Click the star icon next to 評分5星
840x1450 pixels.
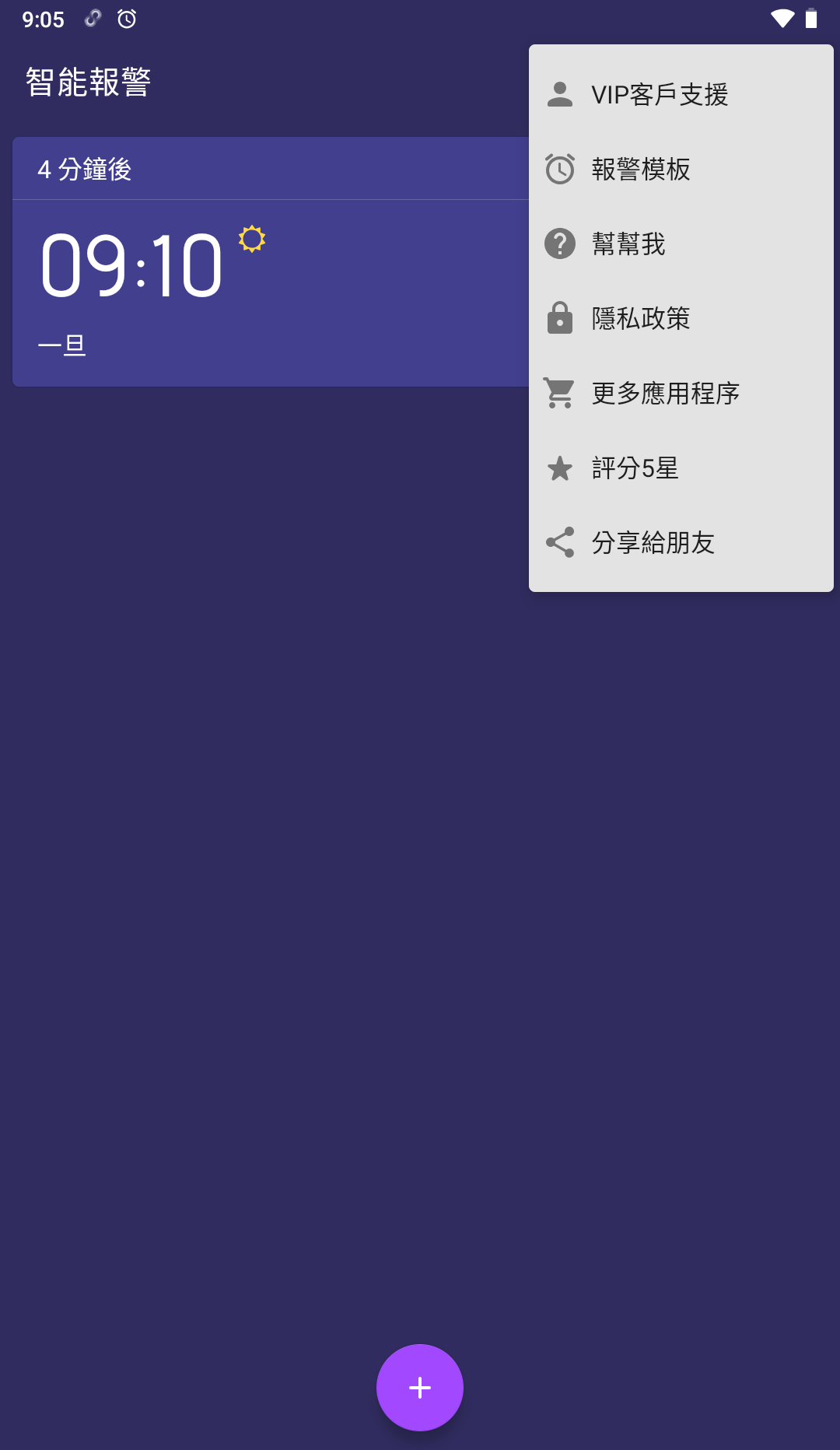click(559, 468)
